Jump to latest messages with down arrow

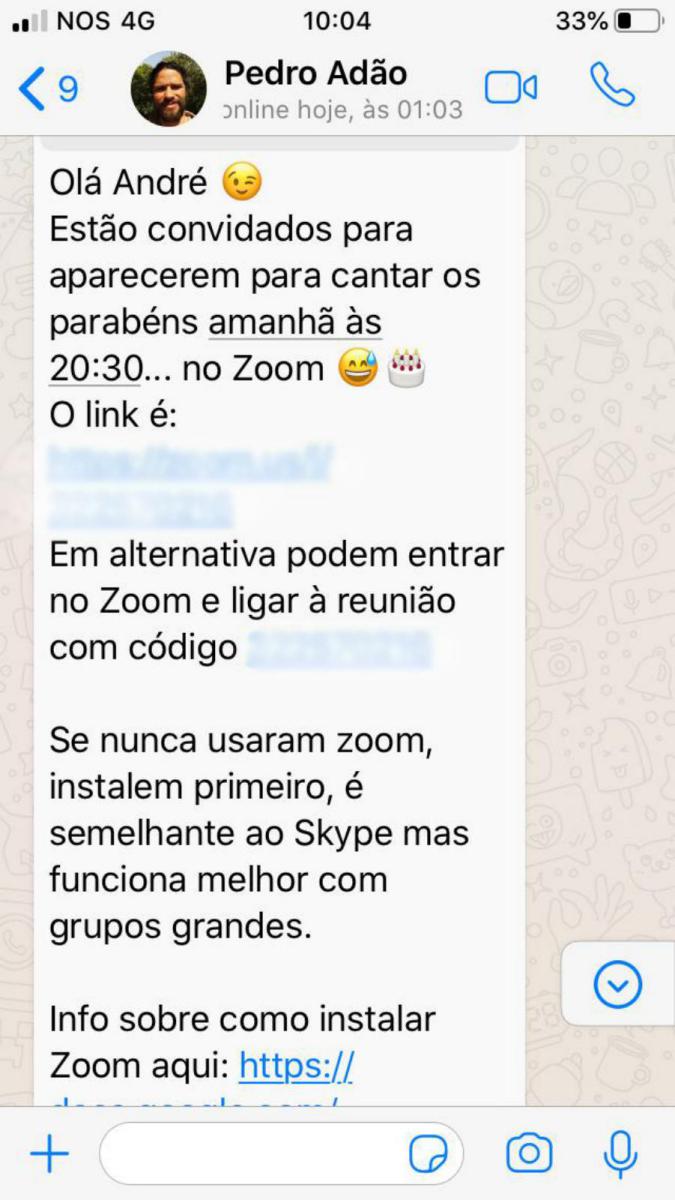(617, 986)
